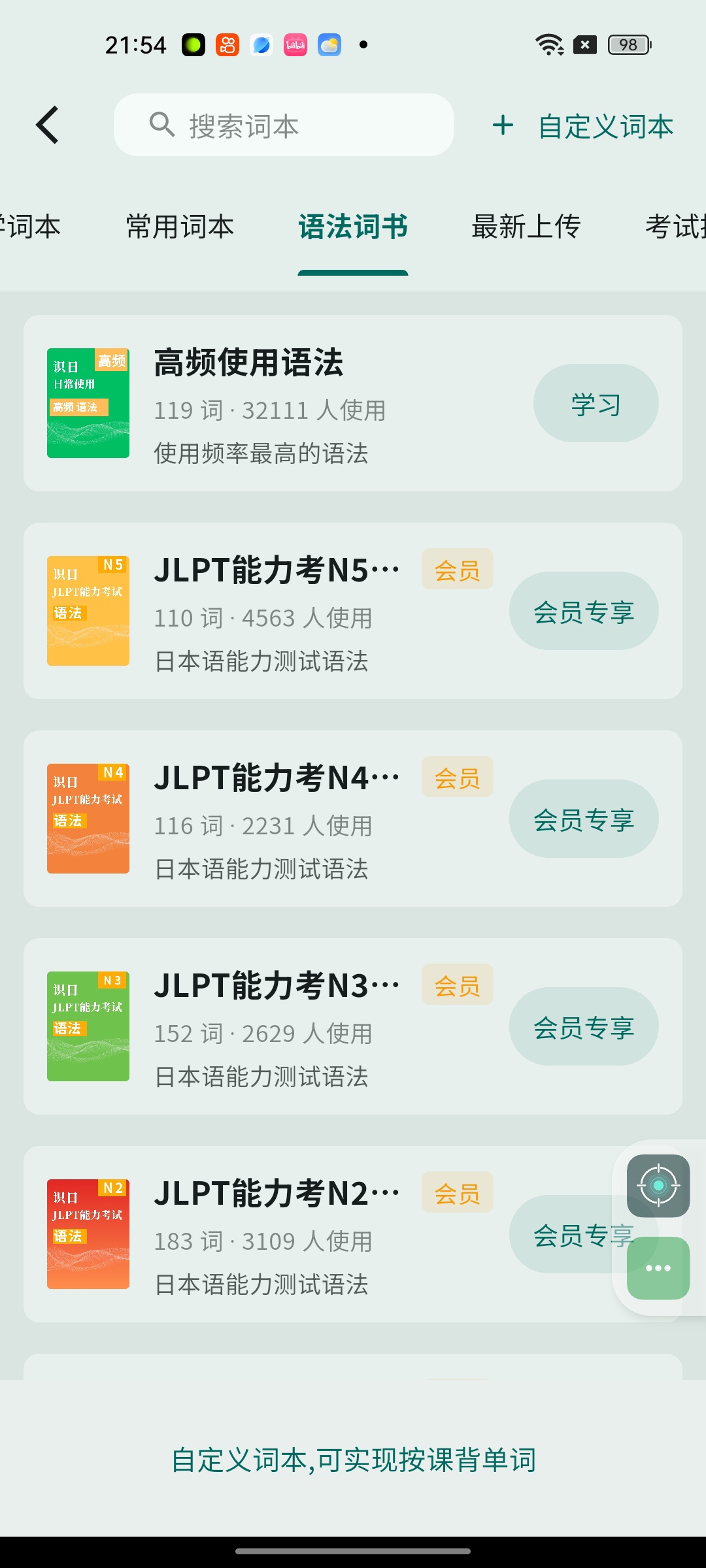The width and height of the screenshot is (706, 1568).
Task: Tap 会员专享 for JLPT能力考N3
Action: point(584,1026)
